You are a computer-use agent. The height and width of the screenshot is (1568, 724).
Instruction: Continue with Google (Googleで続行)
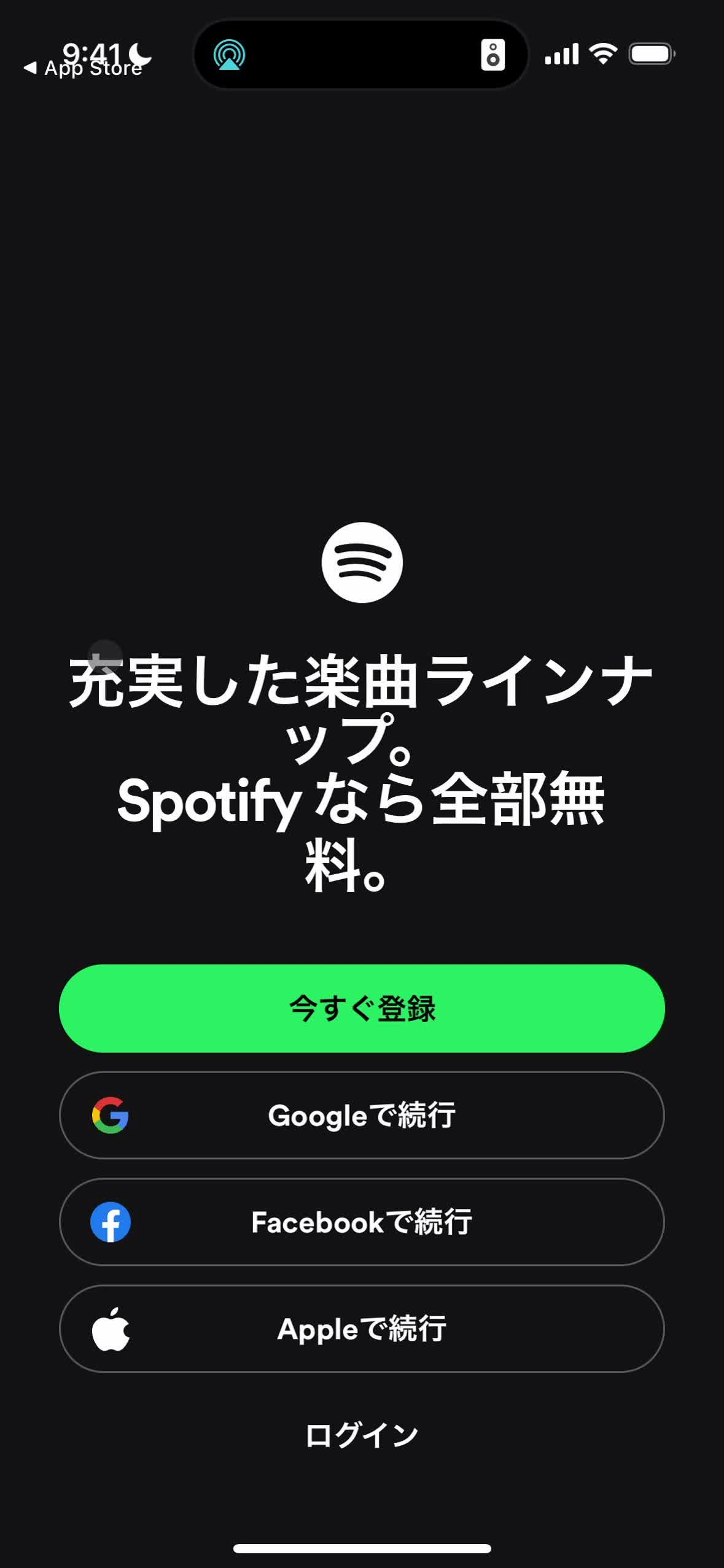pyautogui.click(x=362, y=1115)
